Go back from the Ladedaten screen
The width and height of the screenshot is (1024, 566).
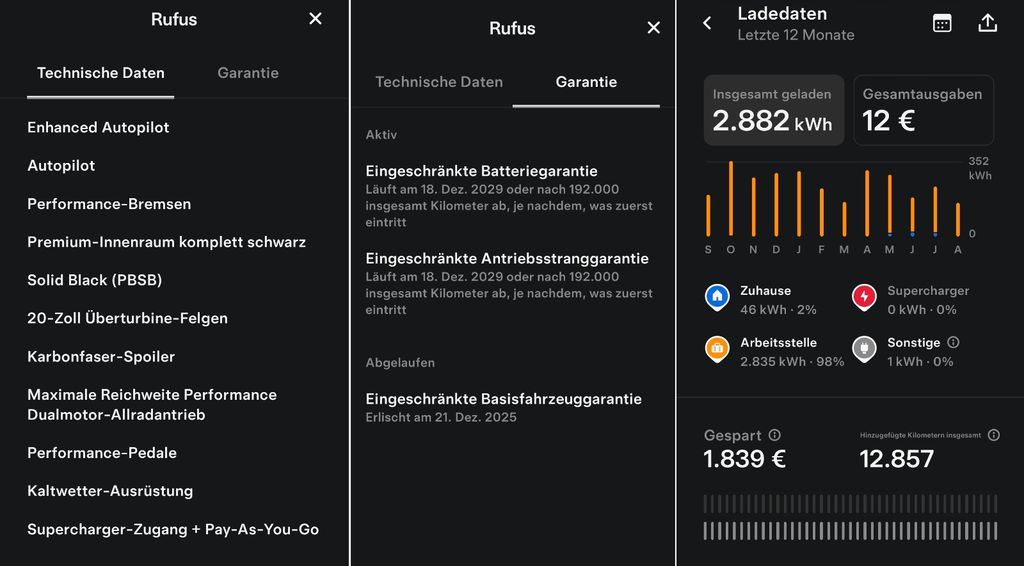point(707,24)
